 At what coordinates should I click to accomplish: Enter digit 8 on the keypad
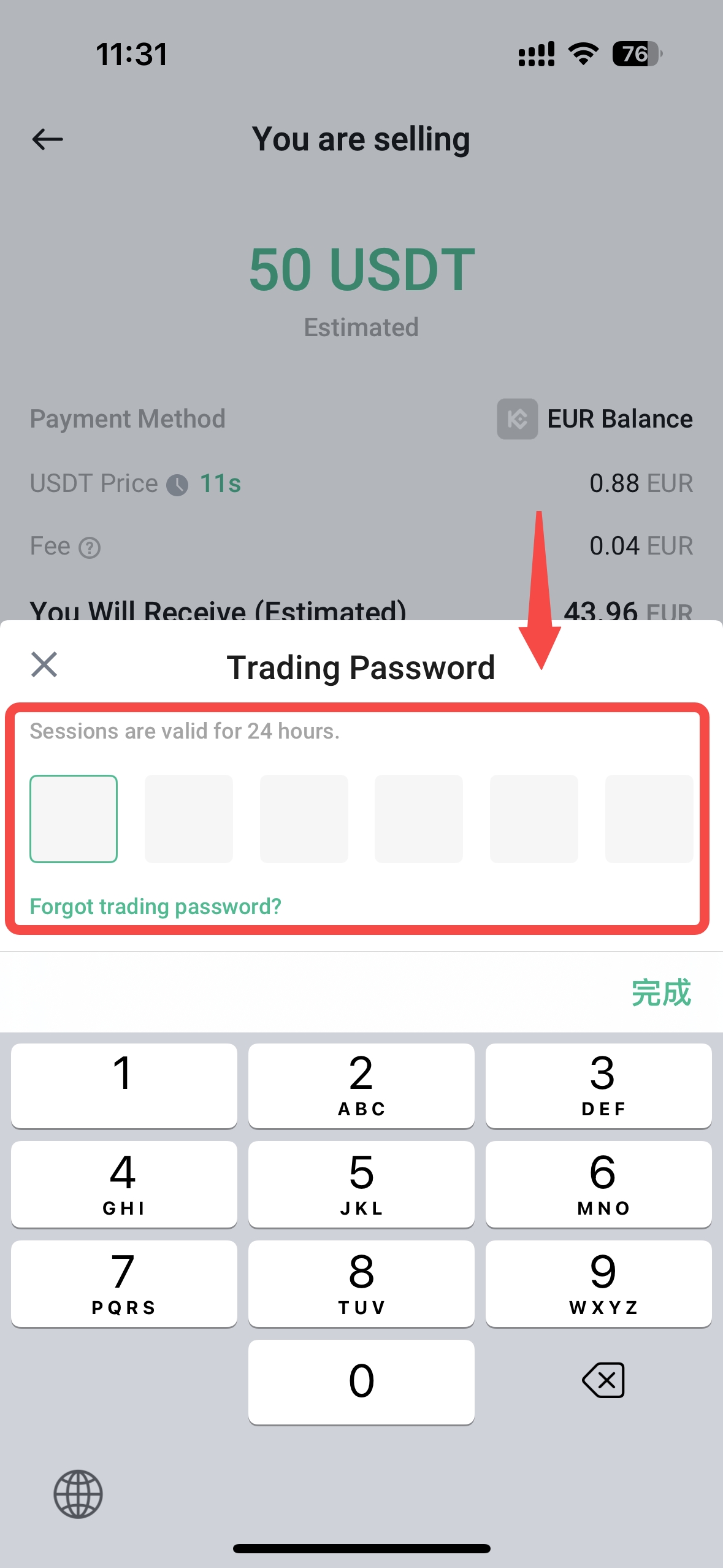point(361,1283)
